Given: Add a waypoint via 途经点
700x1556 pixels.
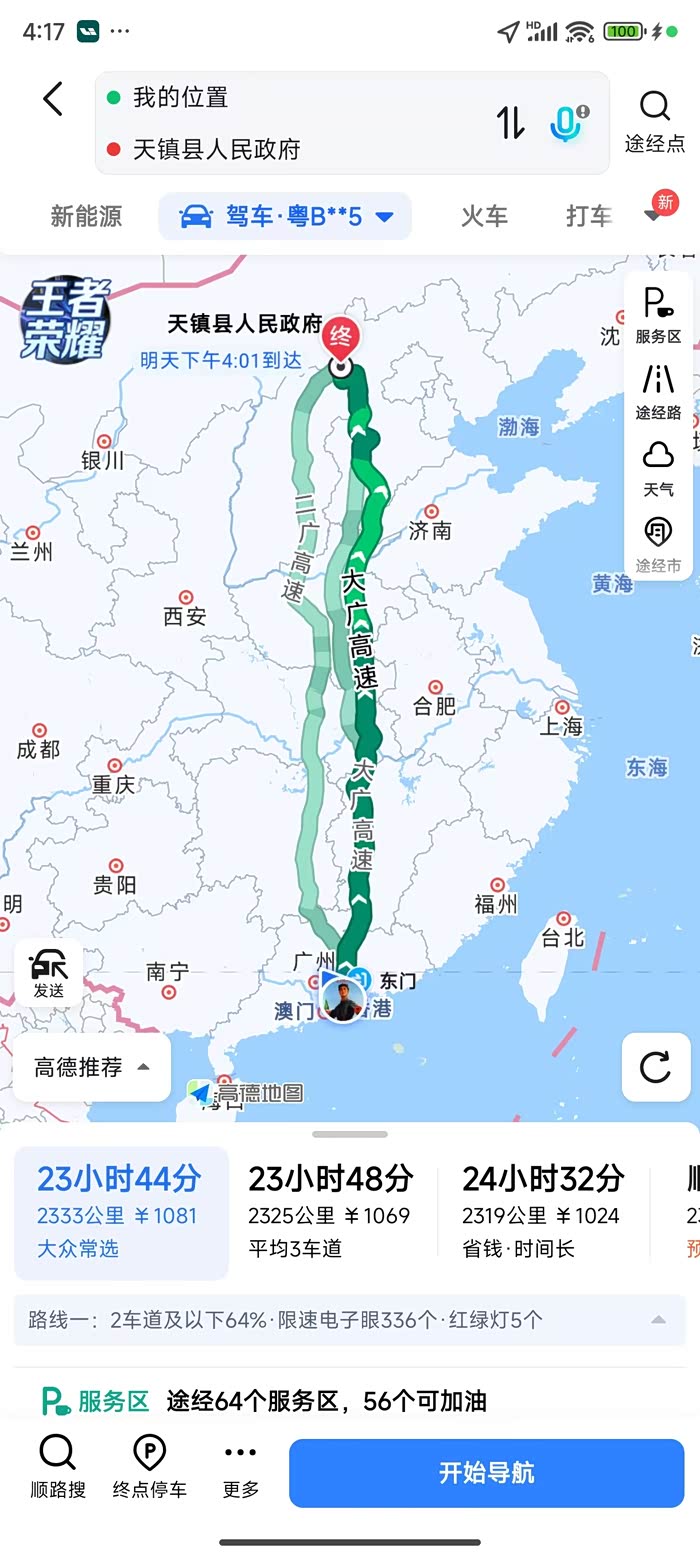Looking at the screenshot, I should point(655,122).
